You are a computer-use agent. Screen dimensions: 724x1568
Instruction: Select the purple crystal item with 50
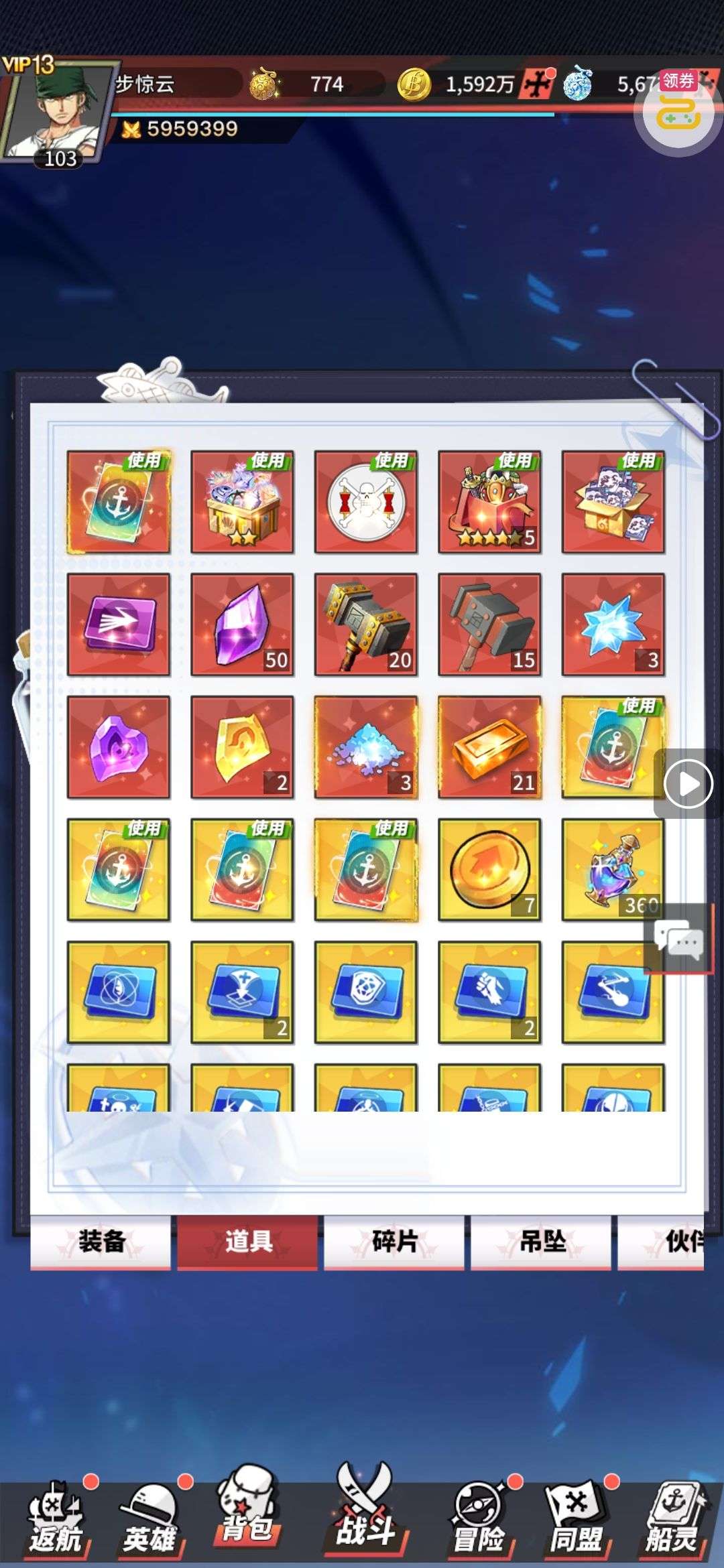[x=242, y=625]
